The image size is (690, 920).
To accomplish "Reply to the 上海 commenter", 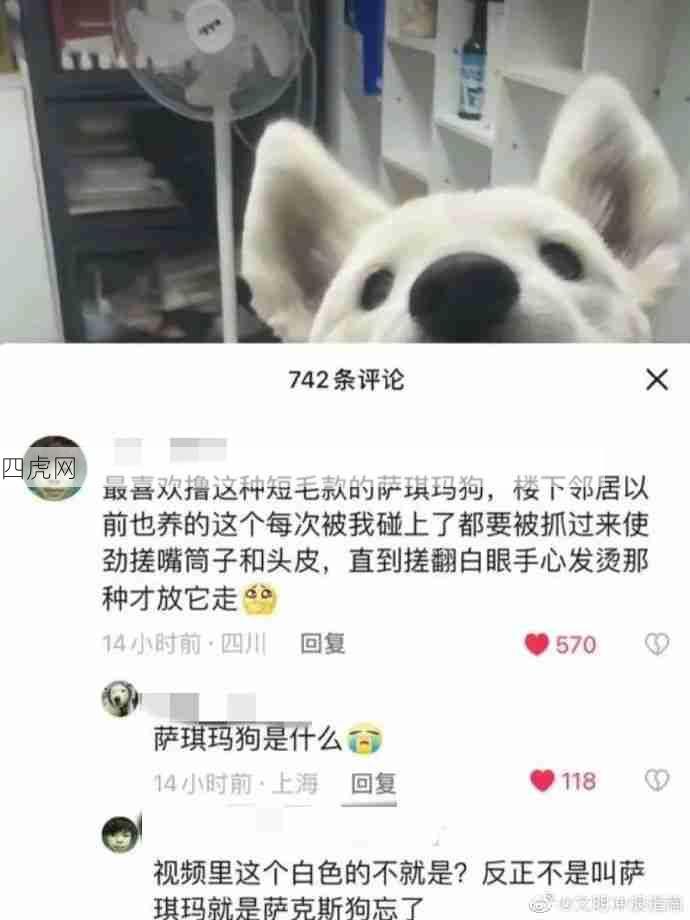I will (375, 783).
